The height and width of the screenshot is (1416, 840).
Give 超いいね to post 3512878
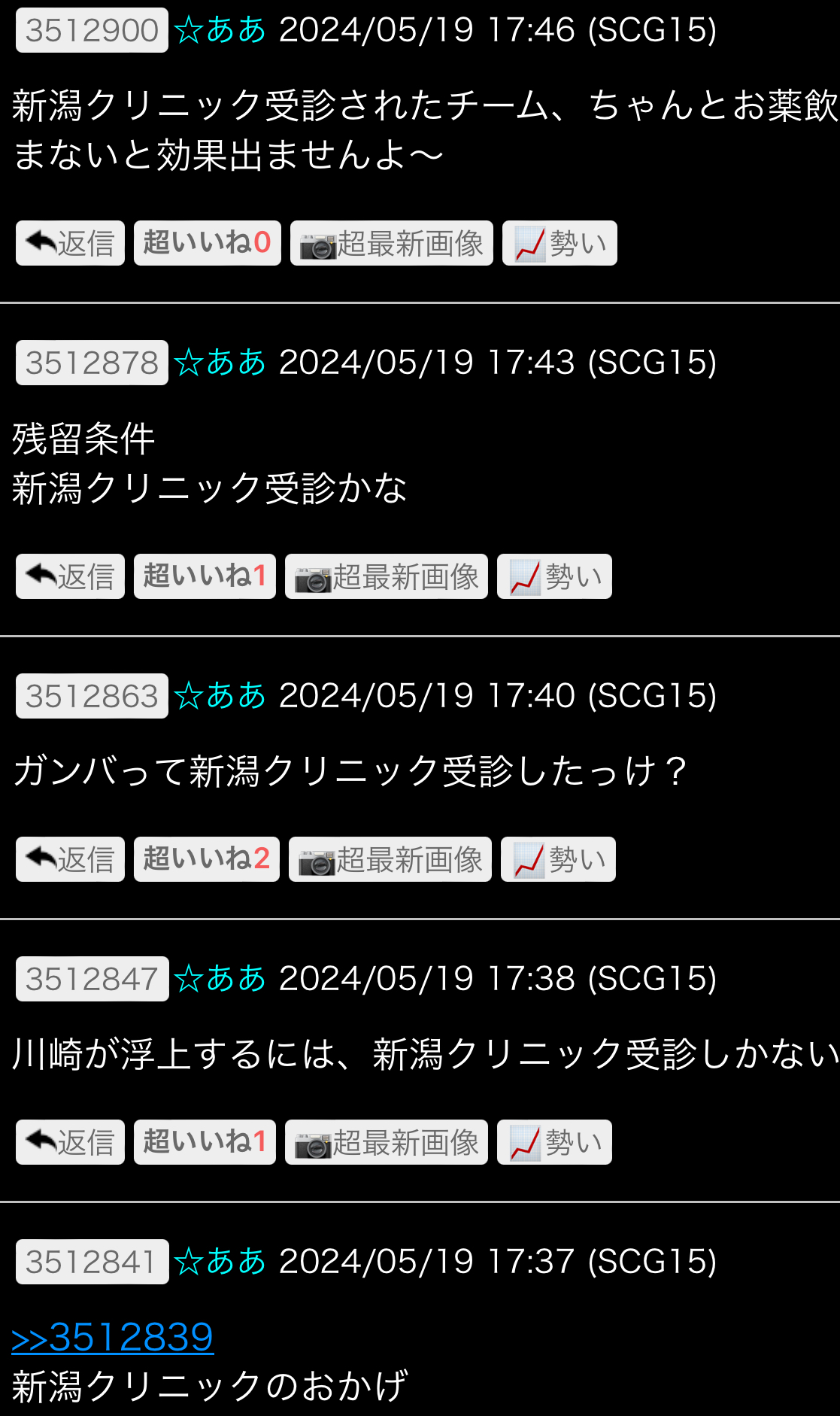pos(205,576)
